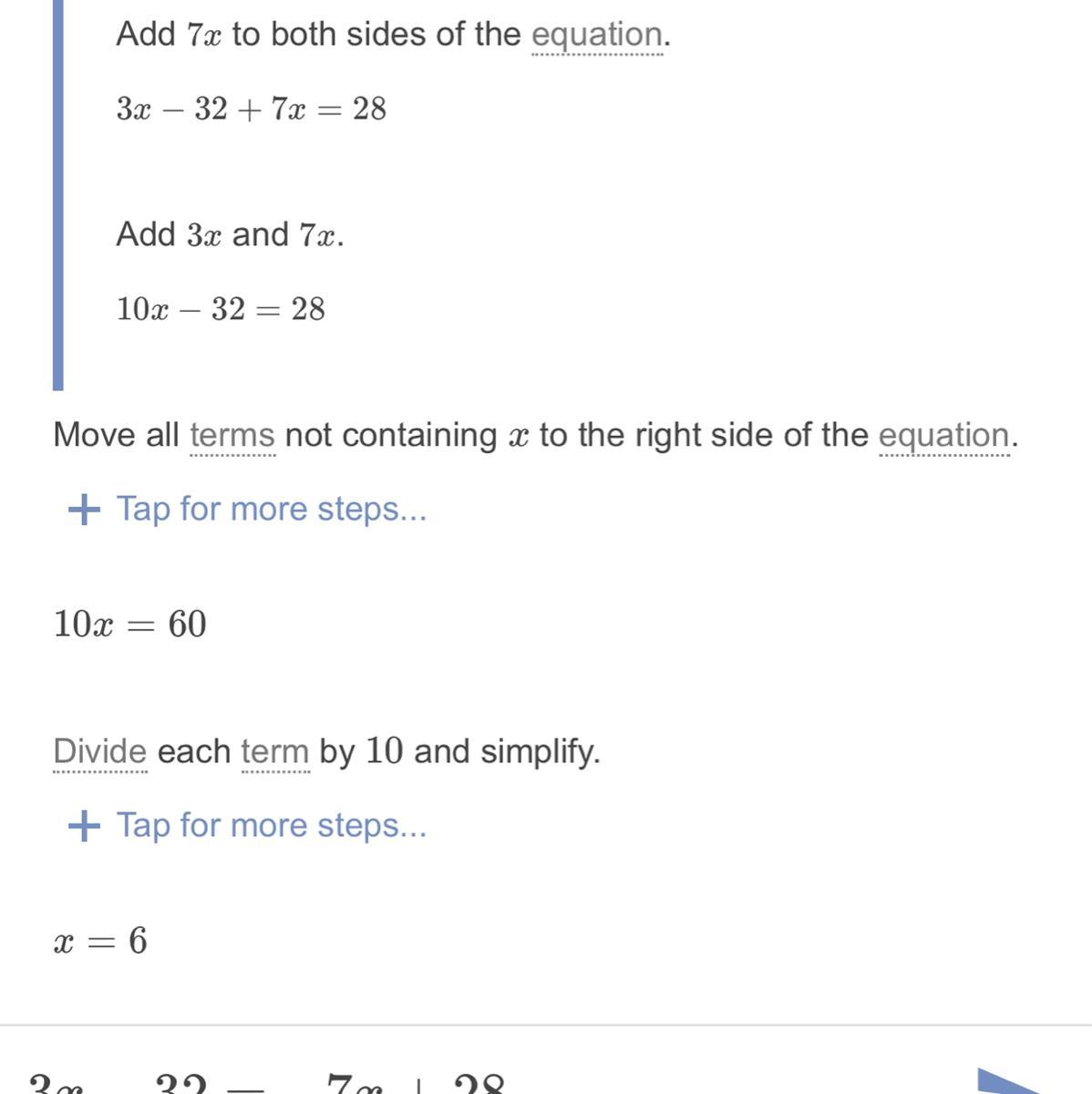The width and height of the screenshot is (1092, 1094).
Task: Open 'equation' link in the Add 7x step
Action: click(597, 35)
